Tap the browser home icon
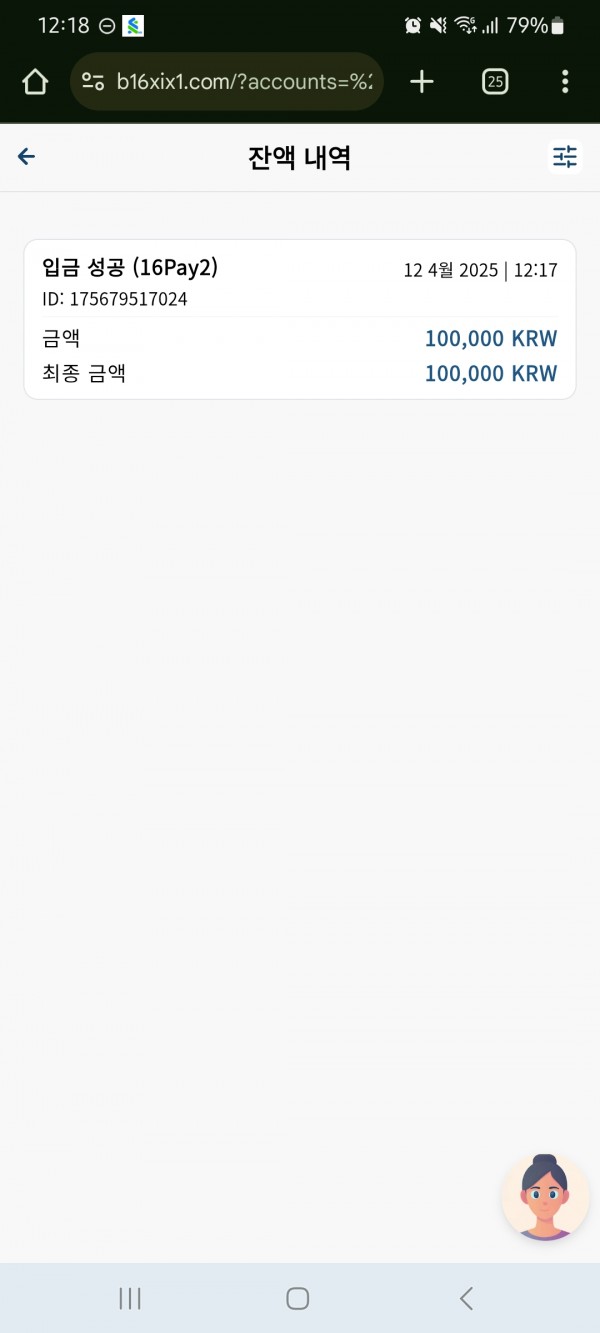This screenshot has width=600, height=1333. point(35,82)
